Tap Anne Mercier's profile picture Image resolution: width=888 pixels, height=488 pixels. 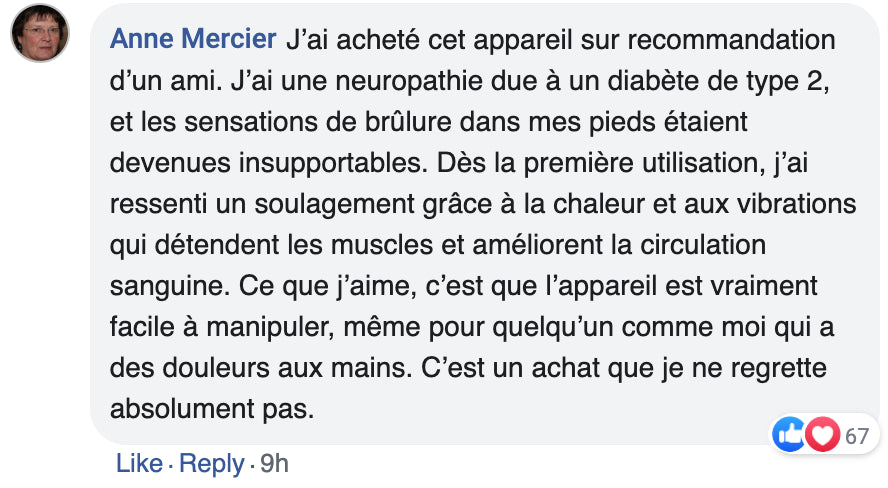point(40,33)
